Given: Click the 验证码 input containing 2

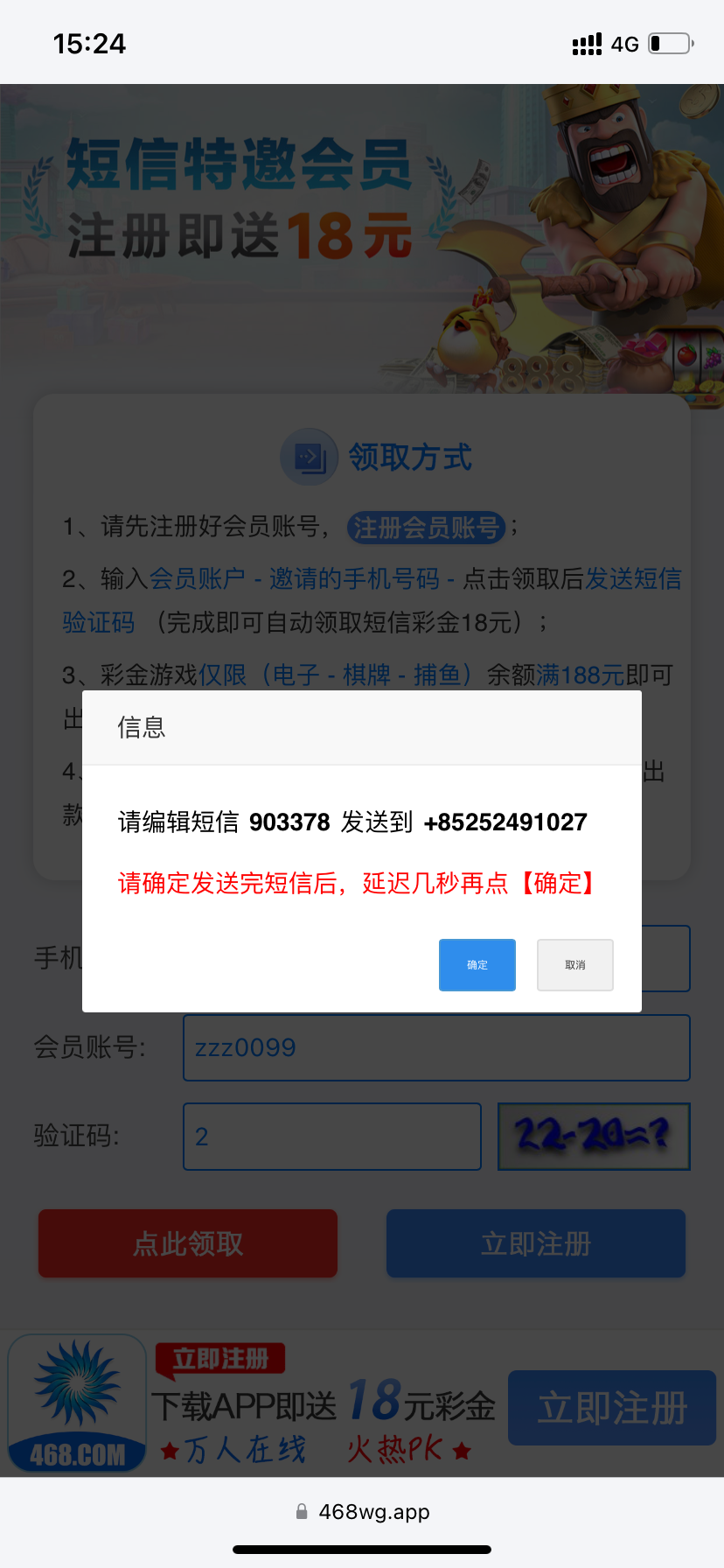Looking at the screenshot, I should click(x=331, y=1136).
